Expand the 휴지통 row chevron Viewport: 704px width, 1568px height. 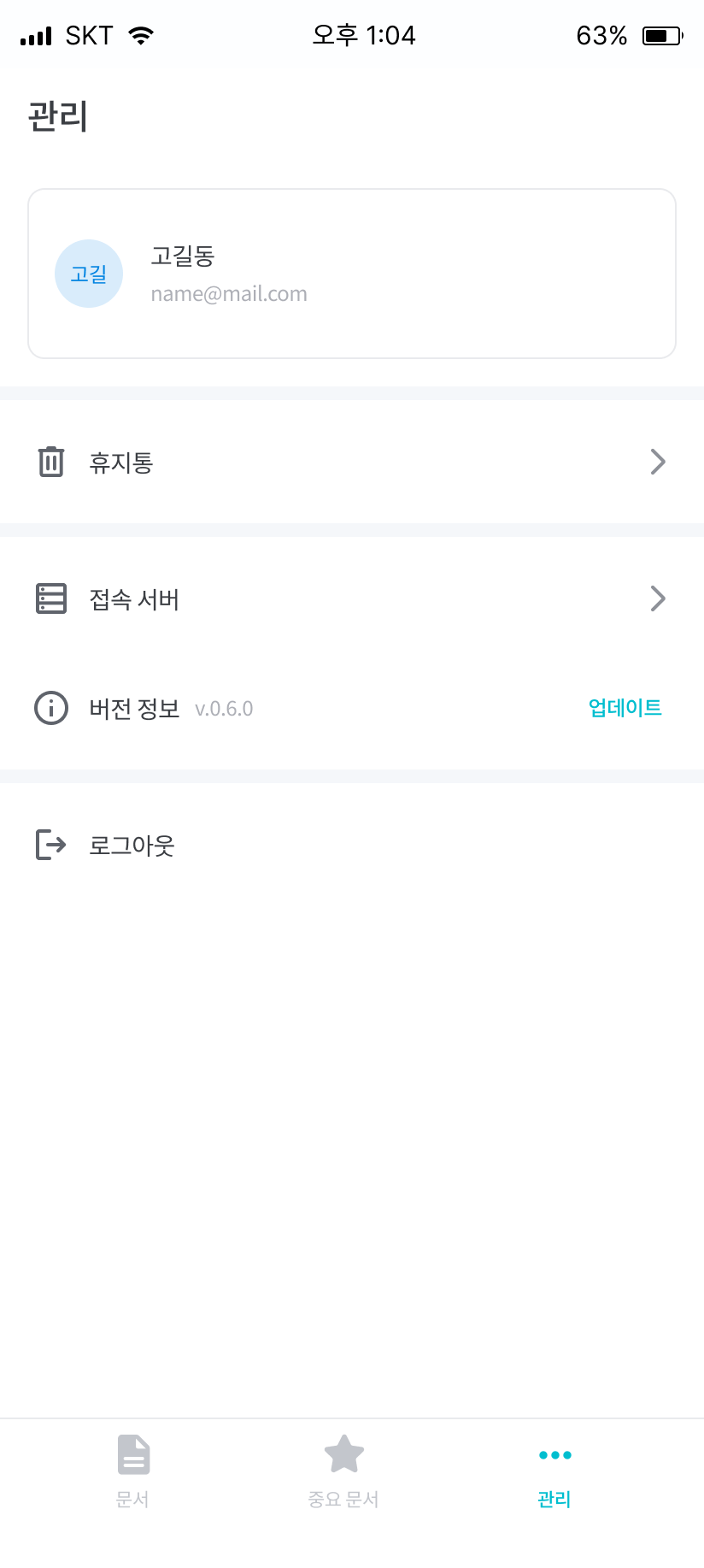(x=657, y=462)
